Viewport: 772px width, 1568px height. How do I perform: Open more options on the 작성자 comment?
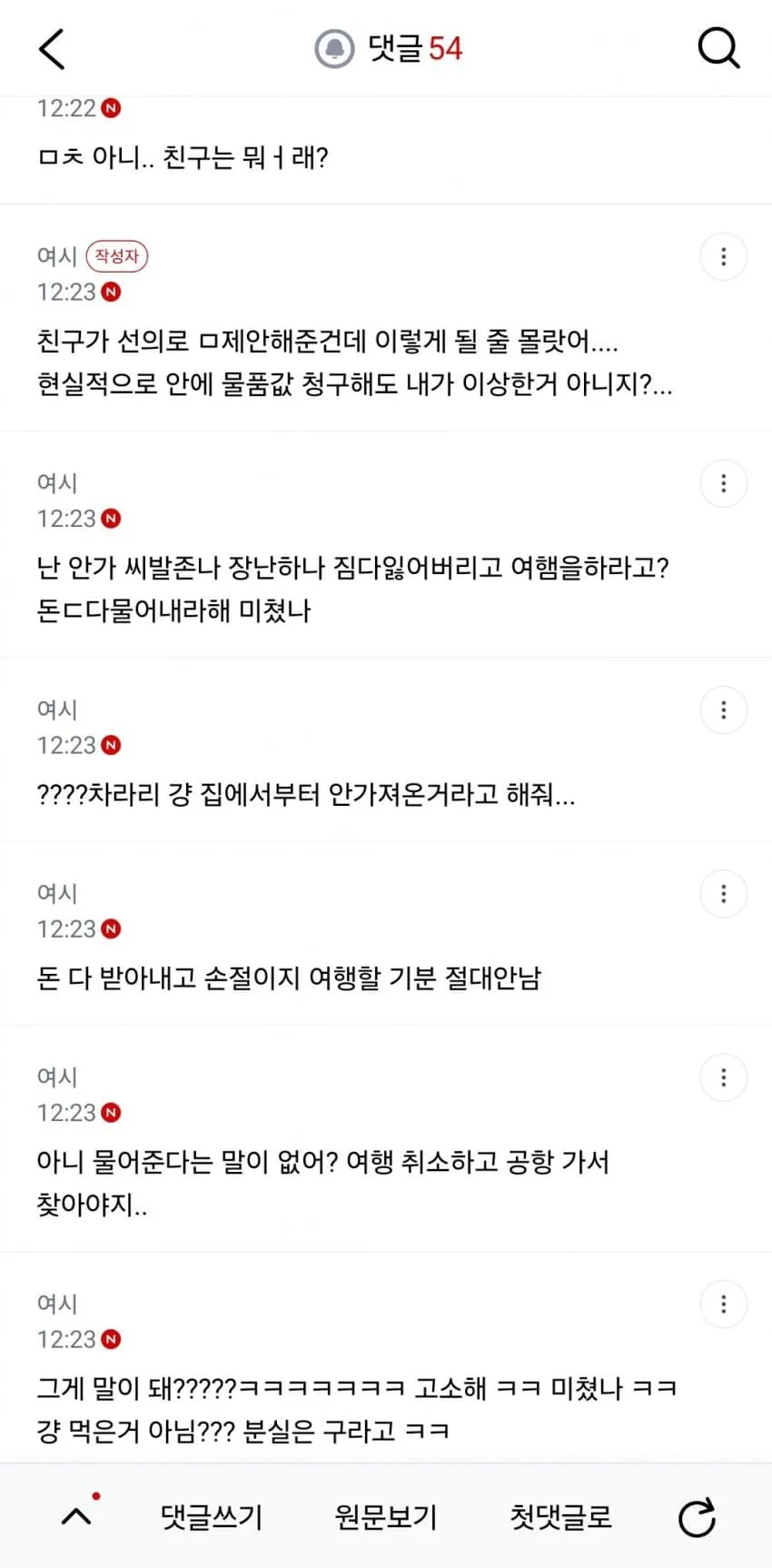pos(724,257)
